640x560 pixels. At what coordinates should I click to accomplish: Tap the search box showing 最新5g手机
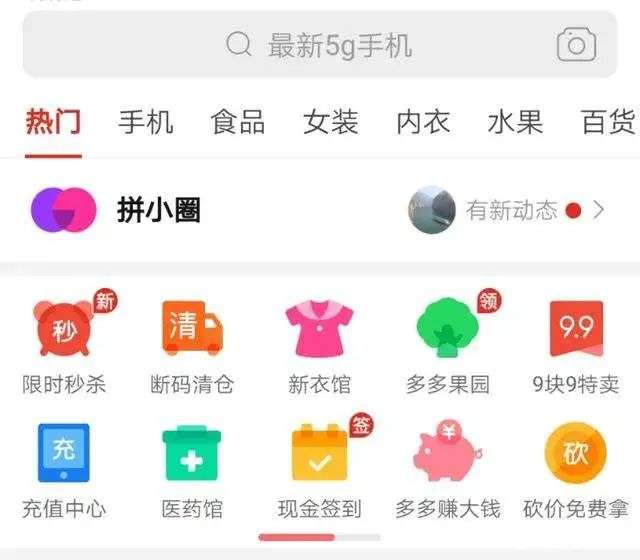(x=320, y=44)
